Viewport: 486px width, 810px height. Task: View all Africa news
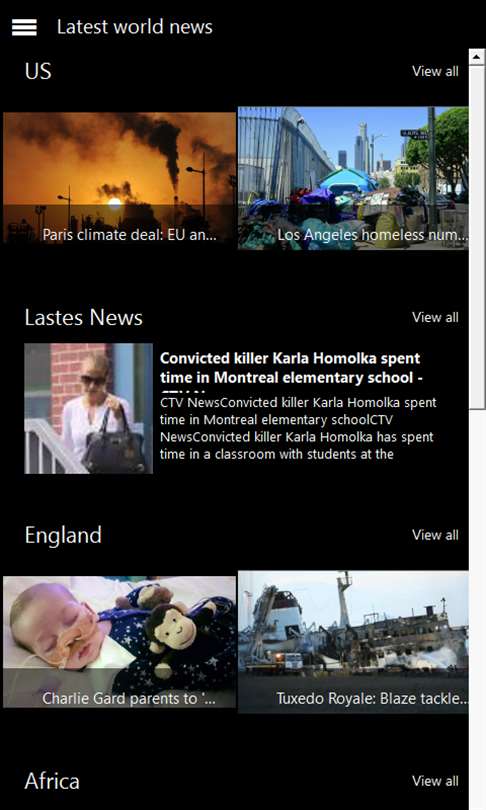point(435,781)
